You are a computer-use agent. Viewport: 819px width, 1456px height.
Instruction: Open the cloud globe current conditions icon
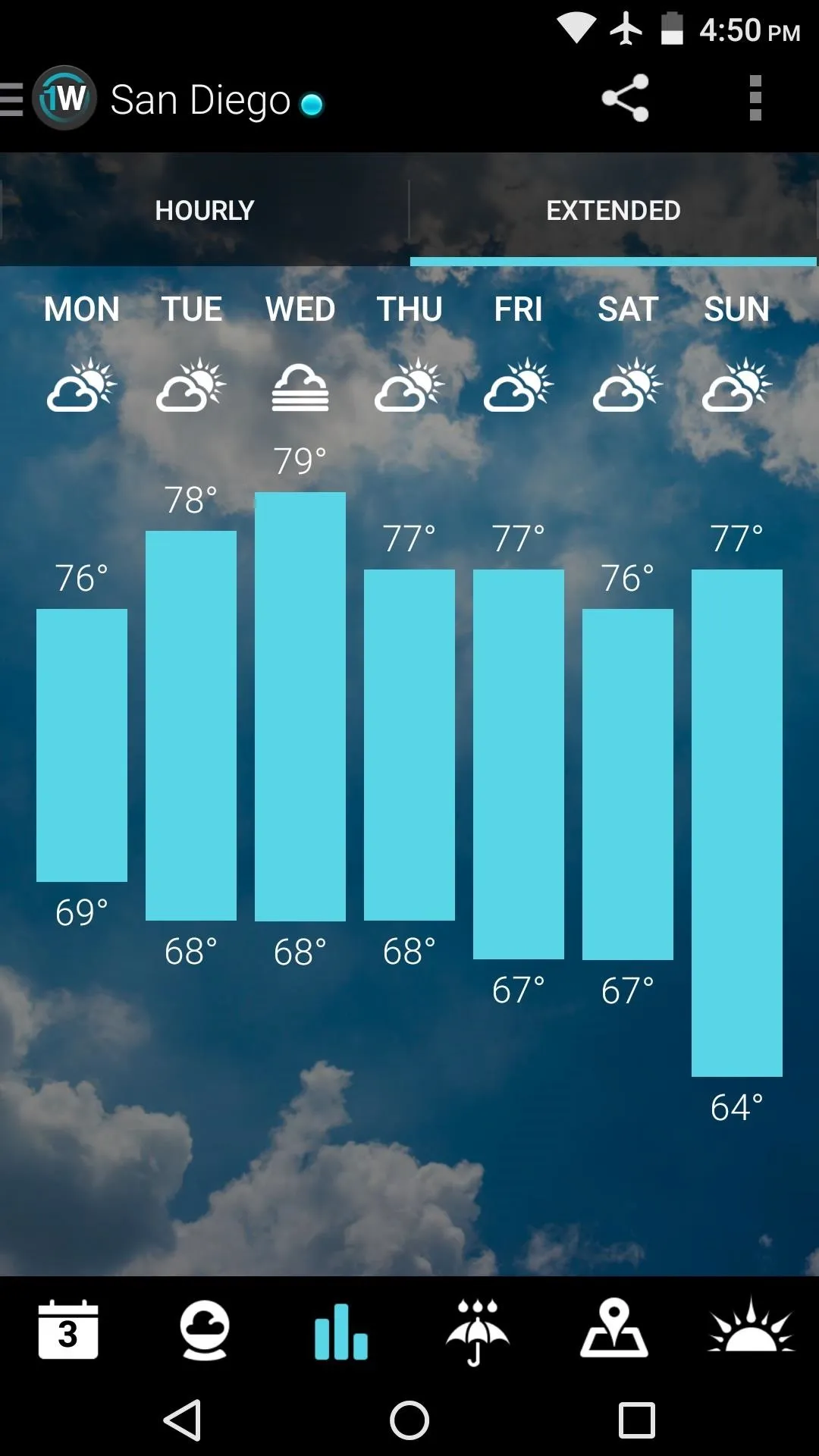click(205, 1330)
